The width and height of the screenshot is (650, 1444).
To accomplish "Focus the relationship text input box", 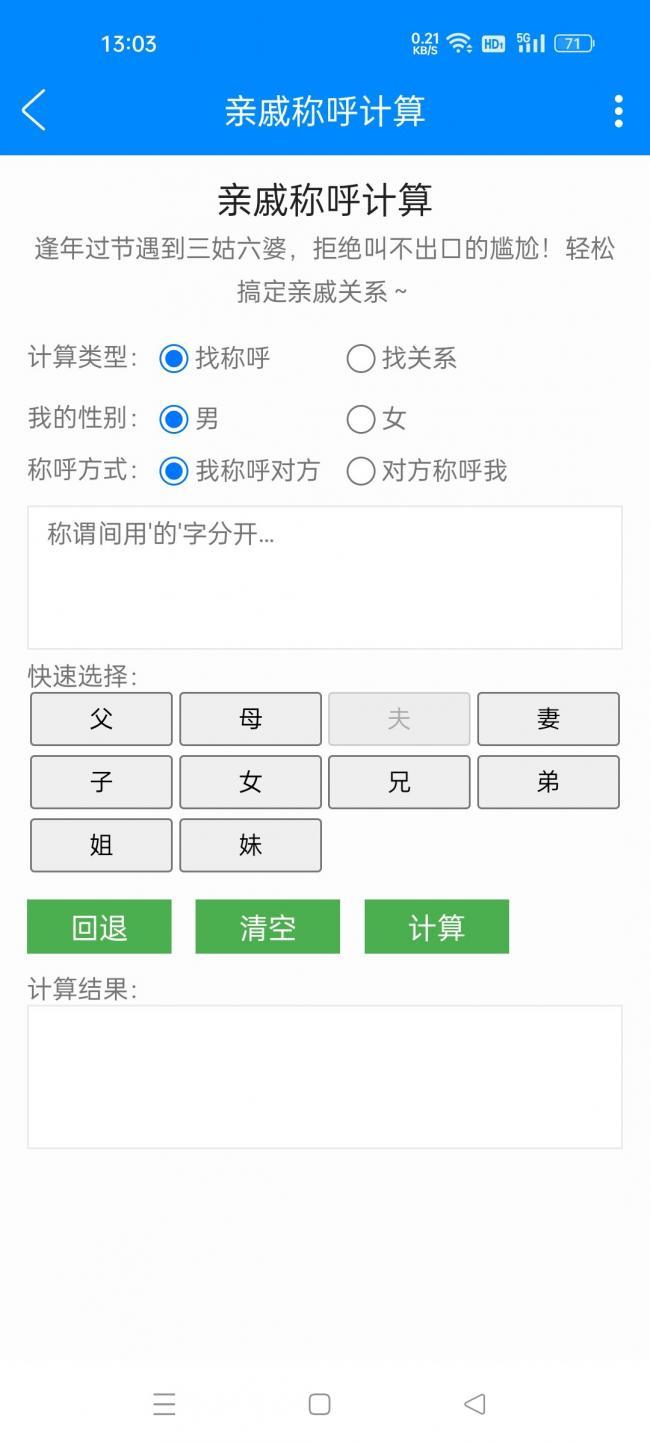I will [x=325, y=578].
